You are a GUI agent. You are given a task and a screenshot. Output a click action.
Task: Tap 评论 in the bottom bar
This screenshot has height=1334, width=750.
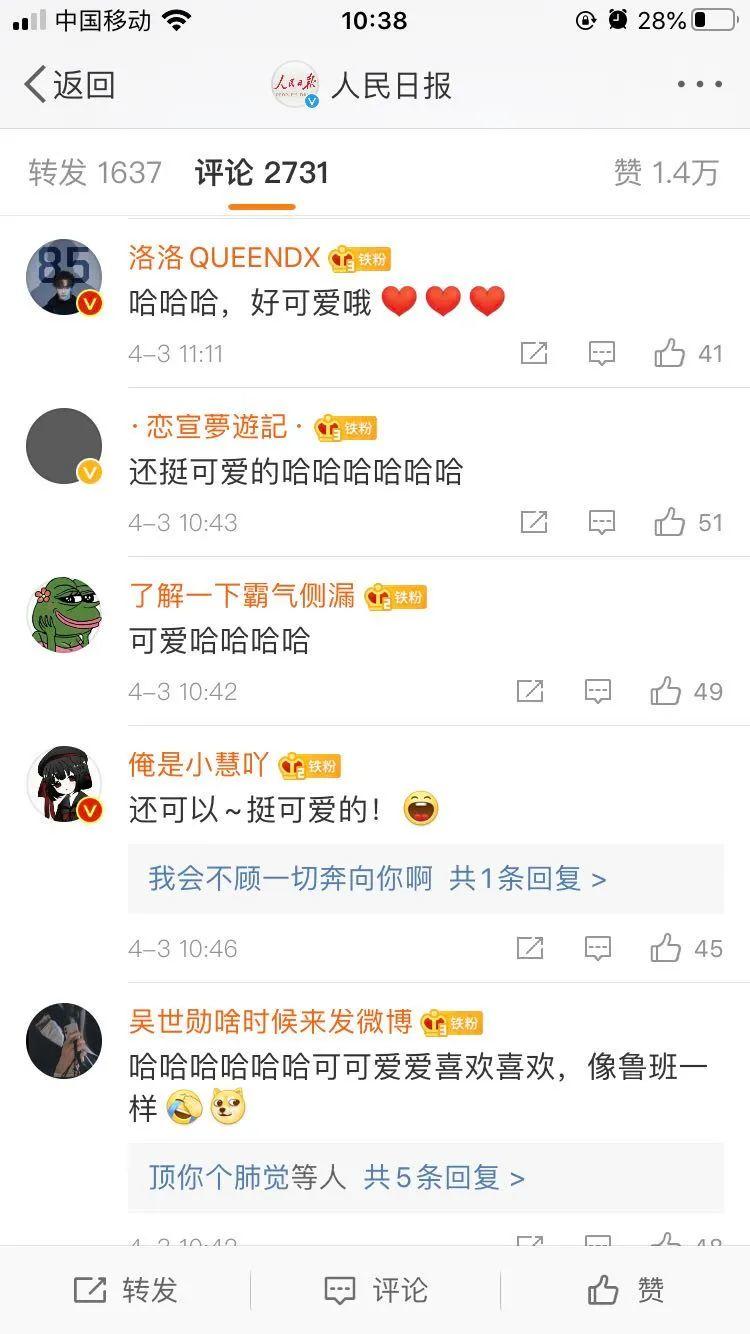click(376, 1290)
